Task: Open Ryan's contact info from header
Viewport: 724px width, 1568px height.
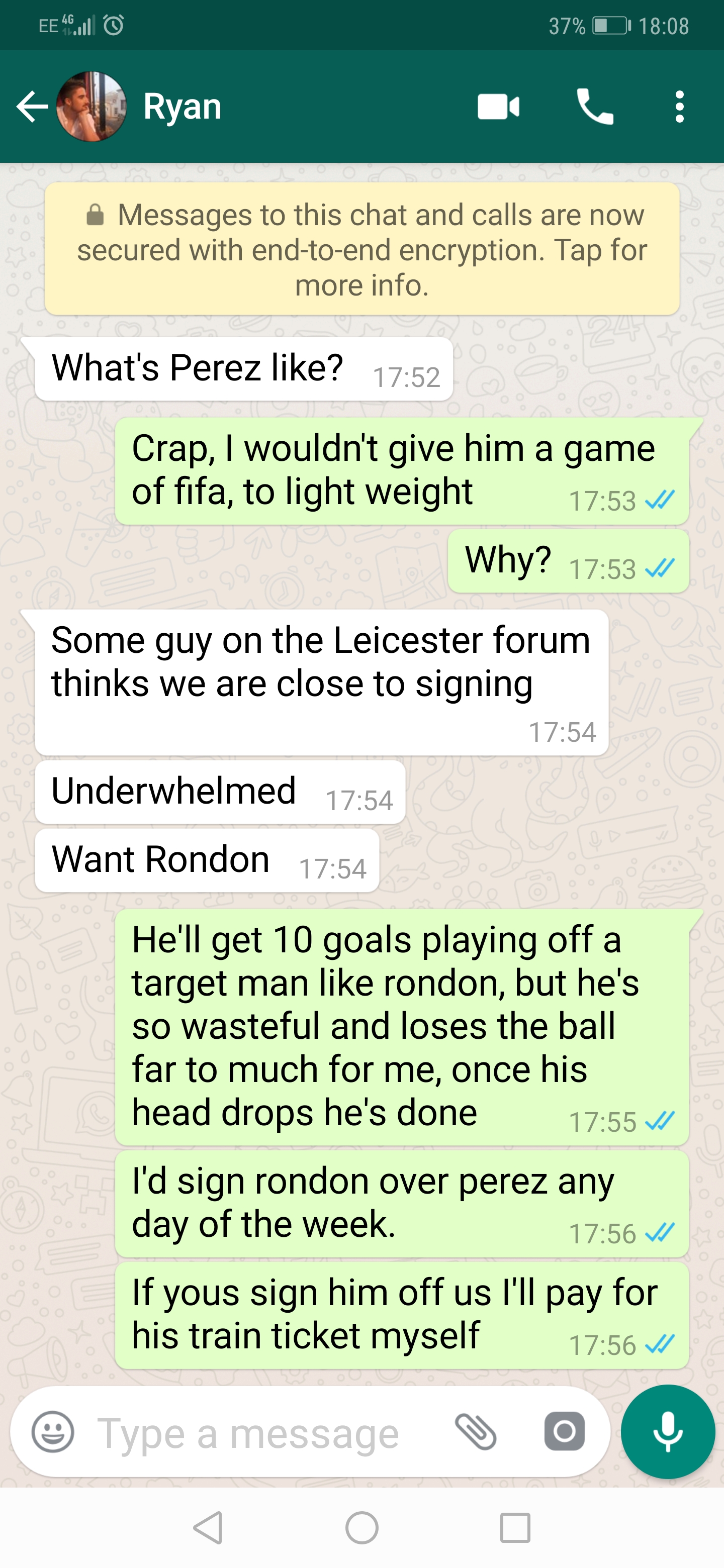Action: 182,107
